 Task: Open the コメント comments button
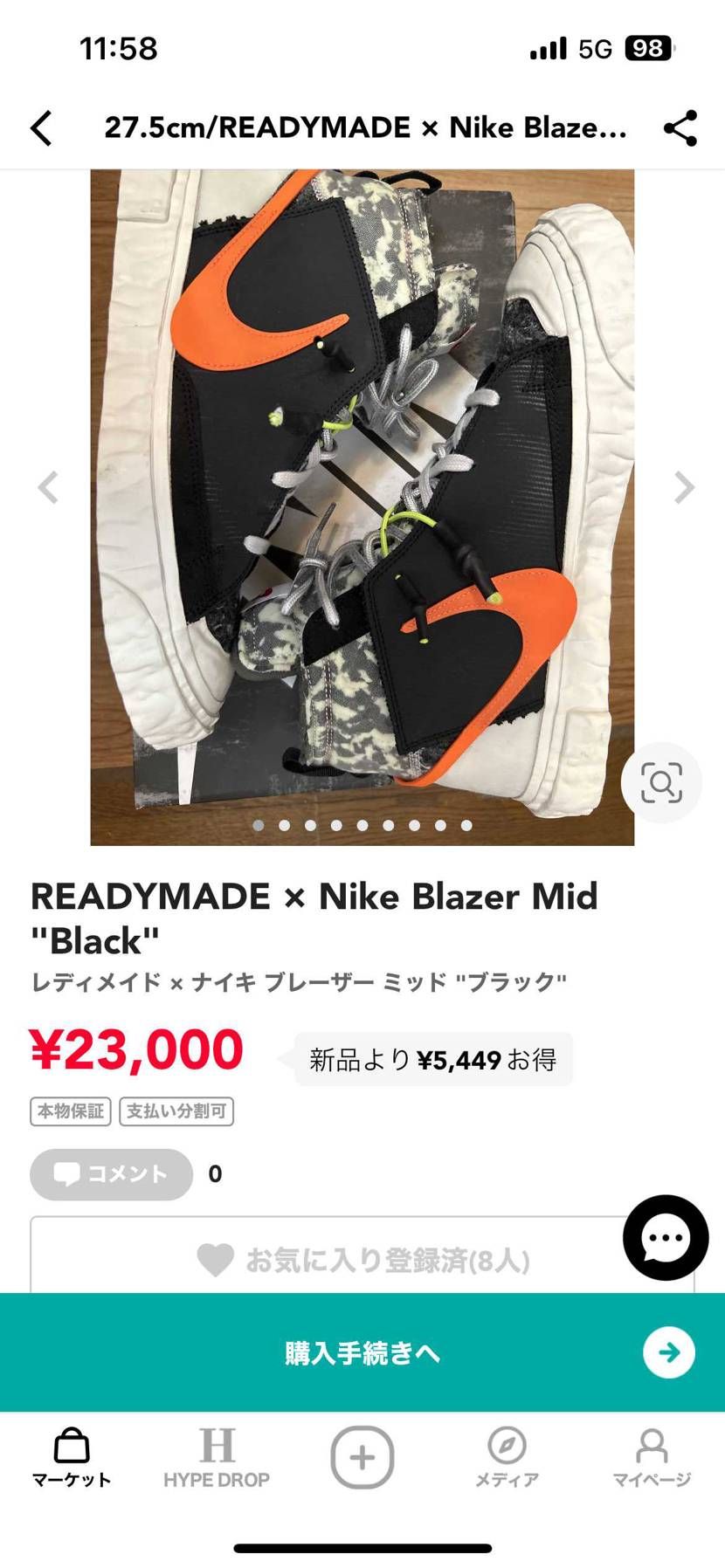[x=111, y=1173]
